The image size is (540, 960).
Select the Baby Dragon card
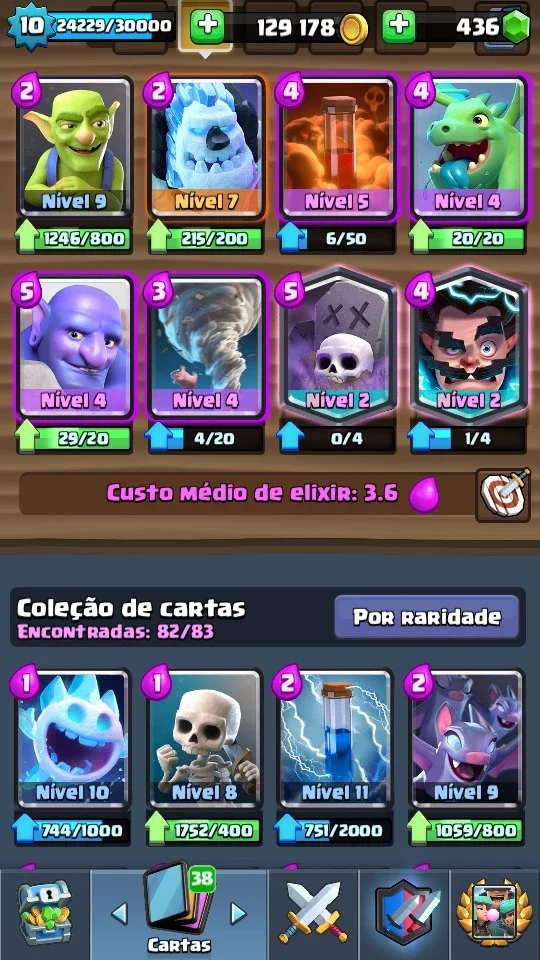[468, 147]
